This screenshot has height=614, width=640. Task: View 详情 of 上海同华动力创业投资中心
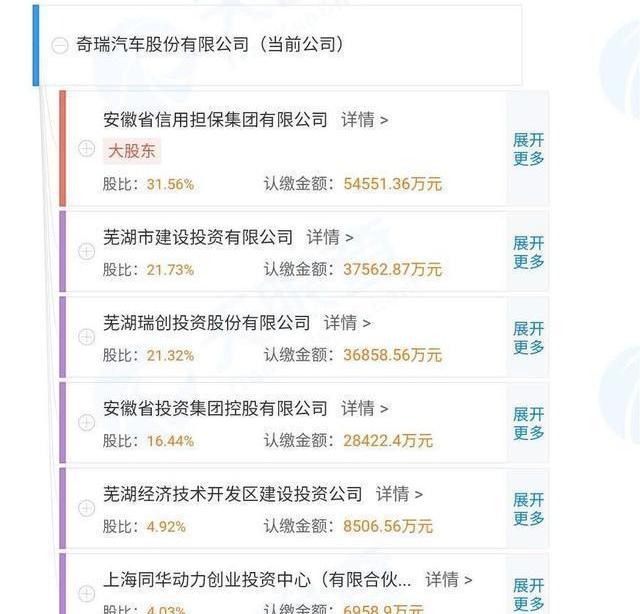(x=448, y=579)
